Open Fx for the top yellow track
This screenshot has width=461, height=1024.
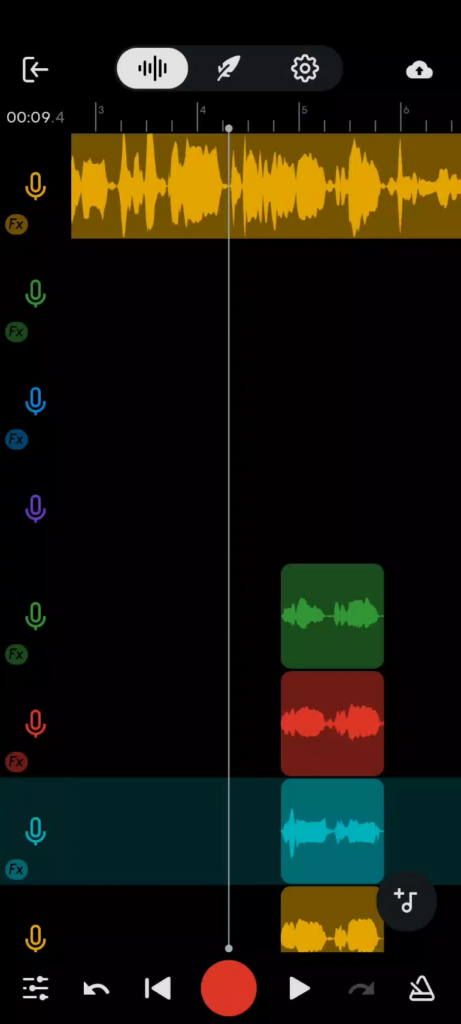click(16, 225)
